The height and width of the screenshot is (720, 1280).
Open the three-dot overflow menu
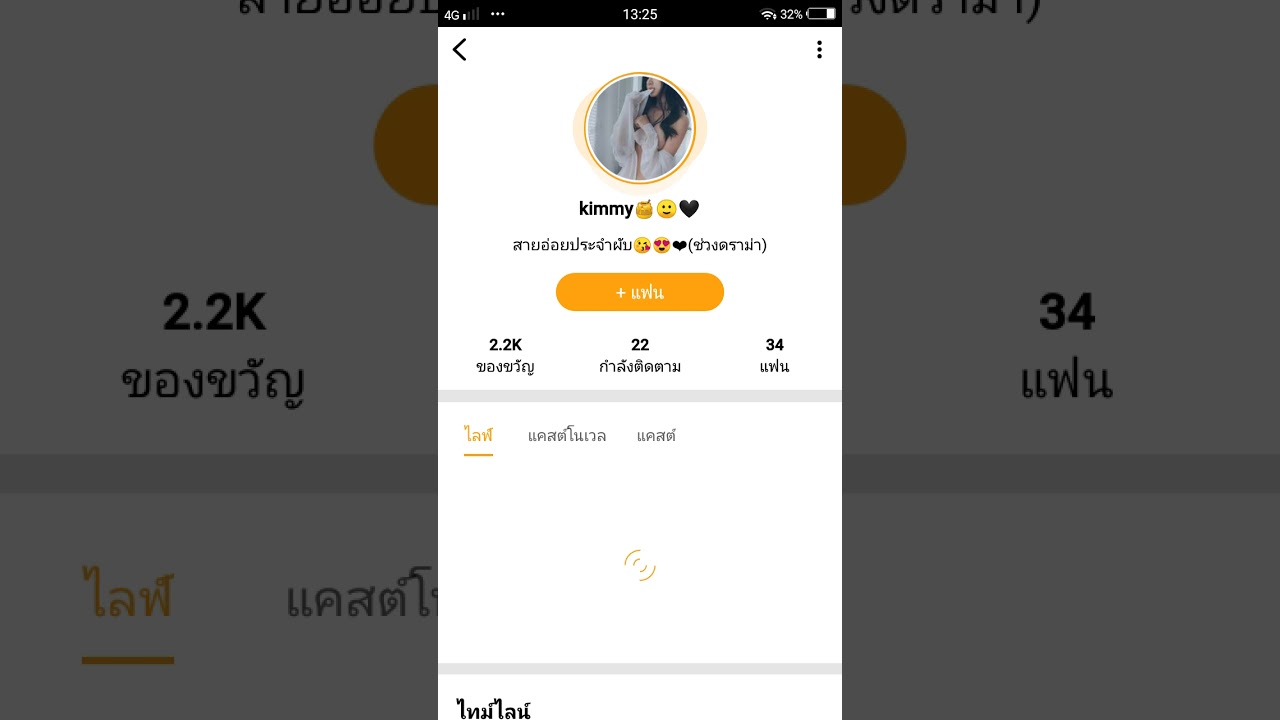click(x=819, y=50)
